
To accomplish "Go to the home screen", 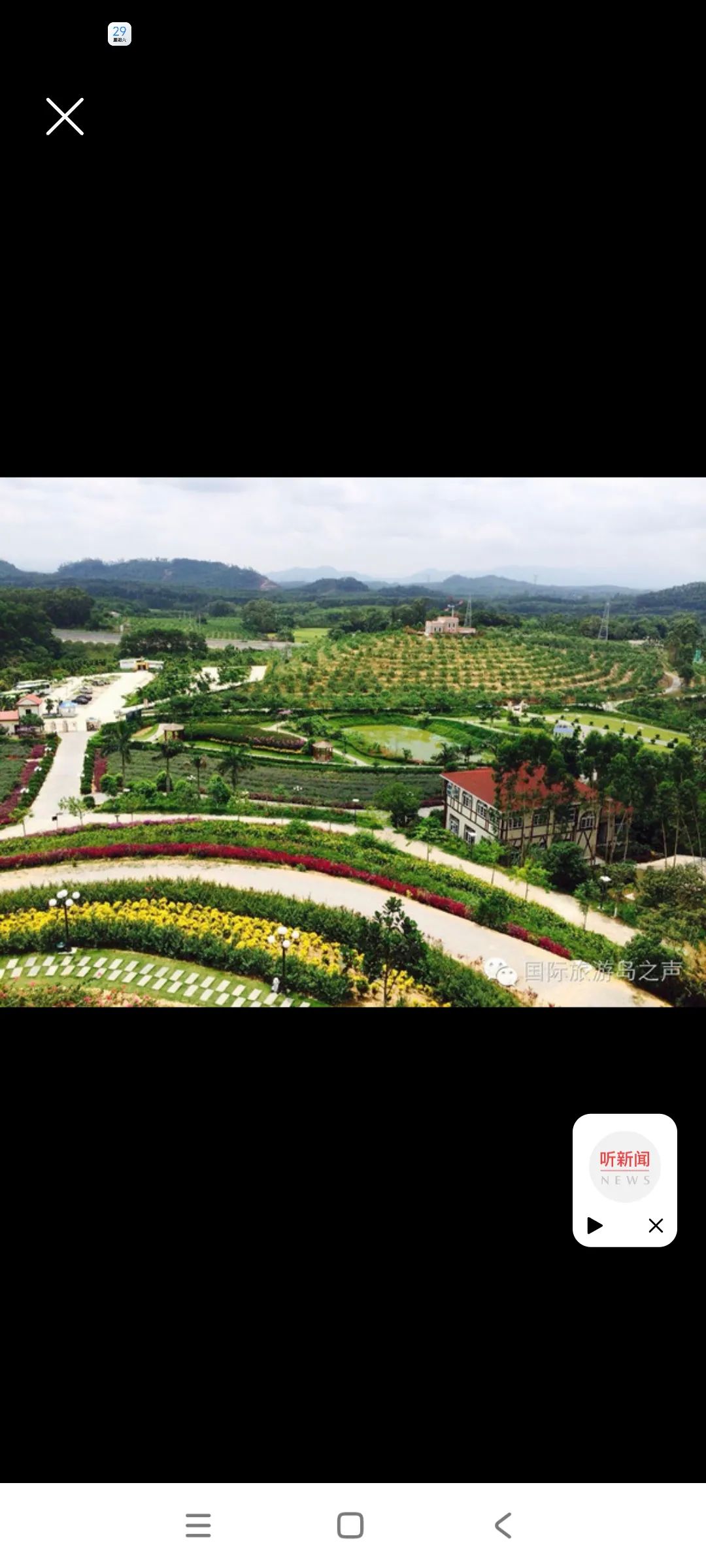I will point(350,1526).
